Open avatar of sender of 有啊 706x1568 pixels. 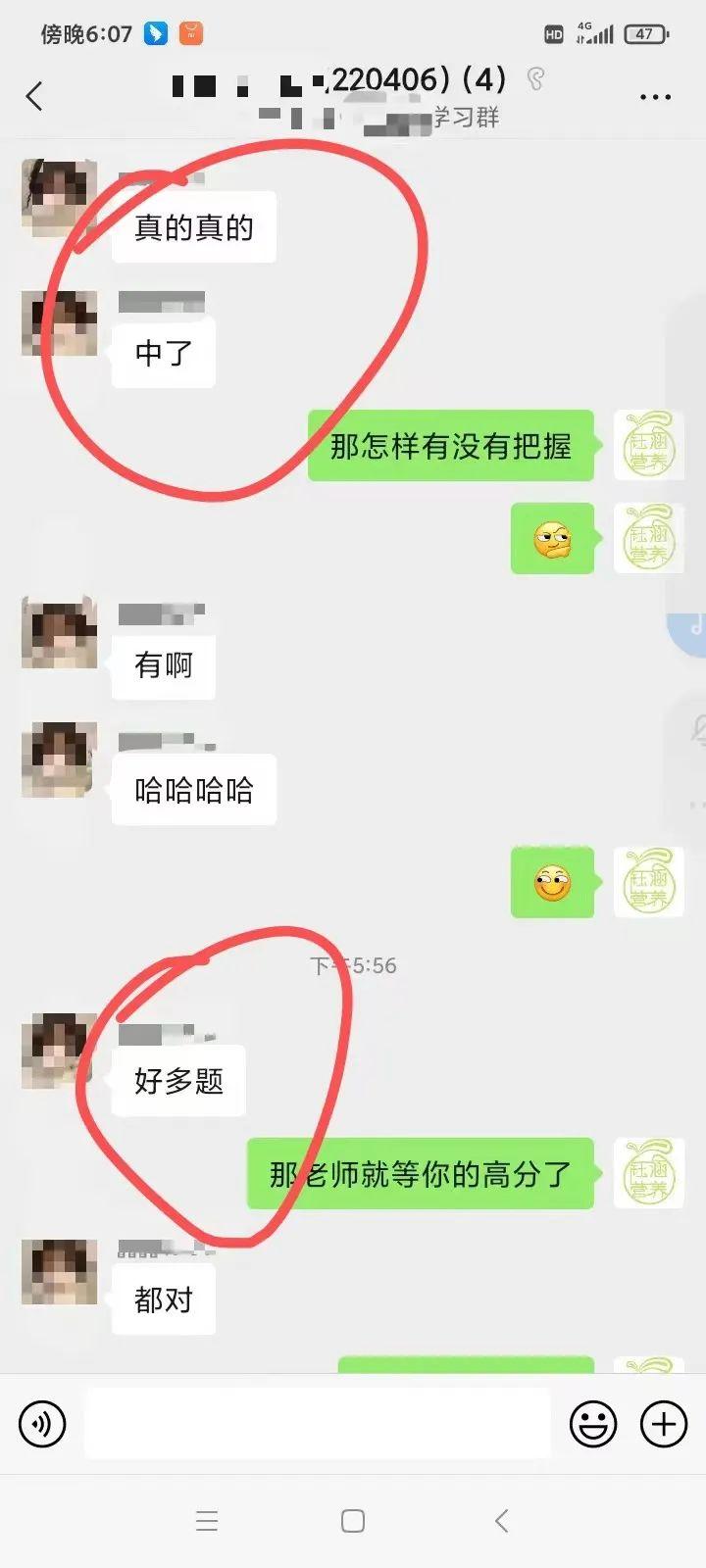coord(59,633)
